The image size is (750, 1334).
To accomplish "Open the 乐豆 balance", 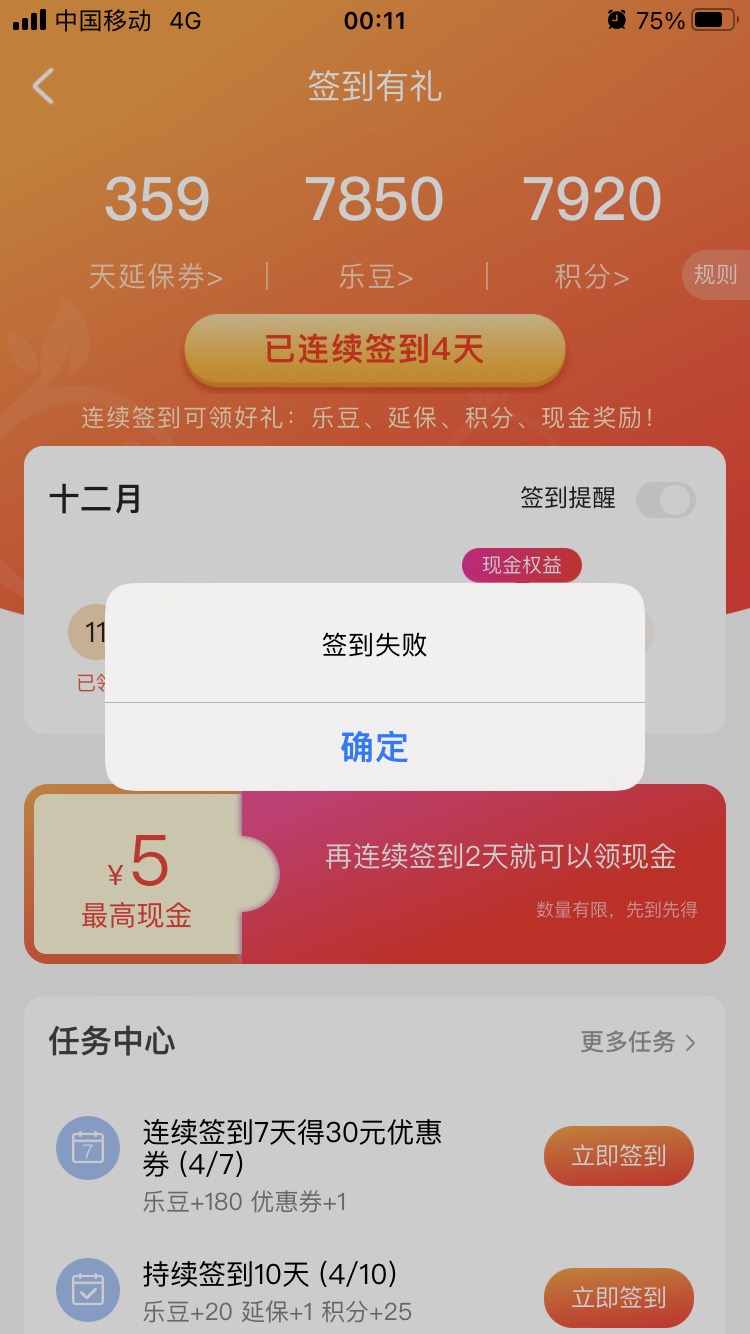I will click(375, 276).
